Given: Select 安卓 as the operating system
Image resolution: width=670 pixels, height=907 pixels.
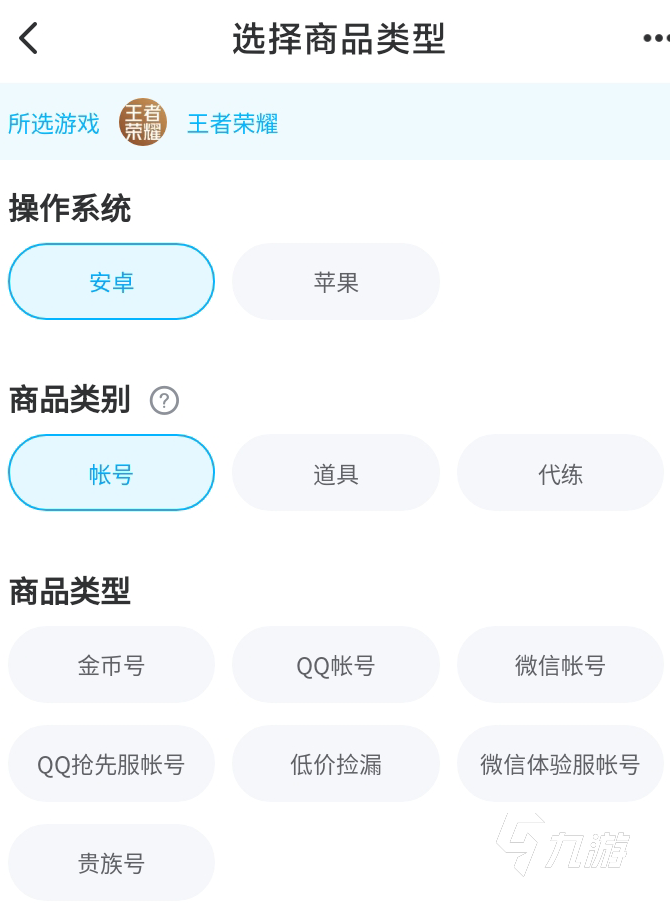Looking at the screenshot, I should pyautogui.click(x=111, y=282).
